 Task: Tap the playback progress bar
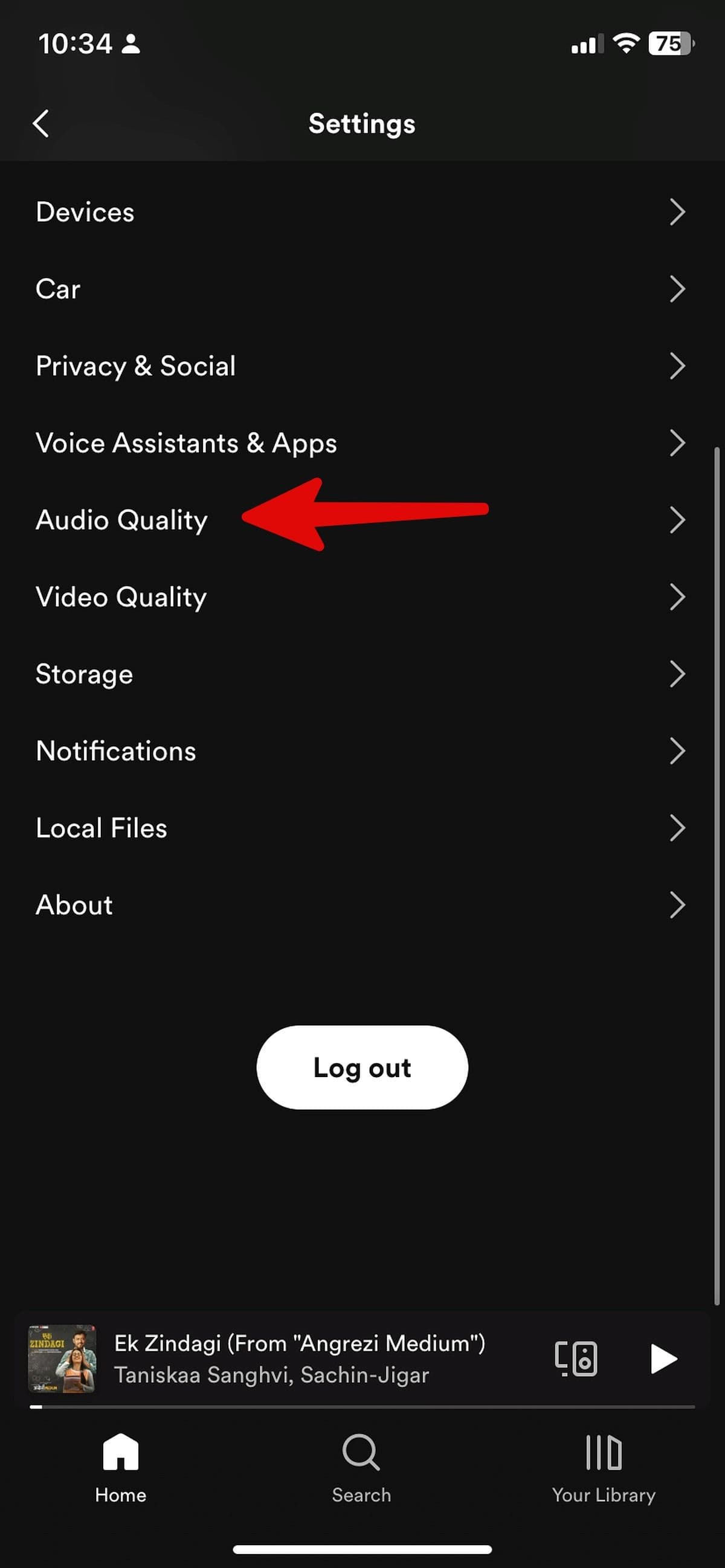click(x=362, y=1407)
